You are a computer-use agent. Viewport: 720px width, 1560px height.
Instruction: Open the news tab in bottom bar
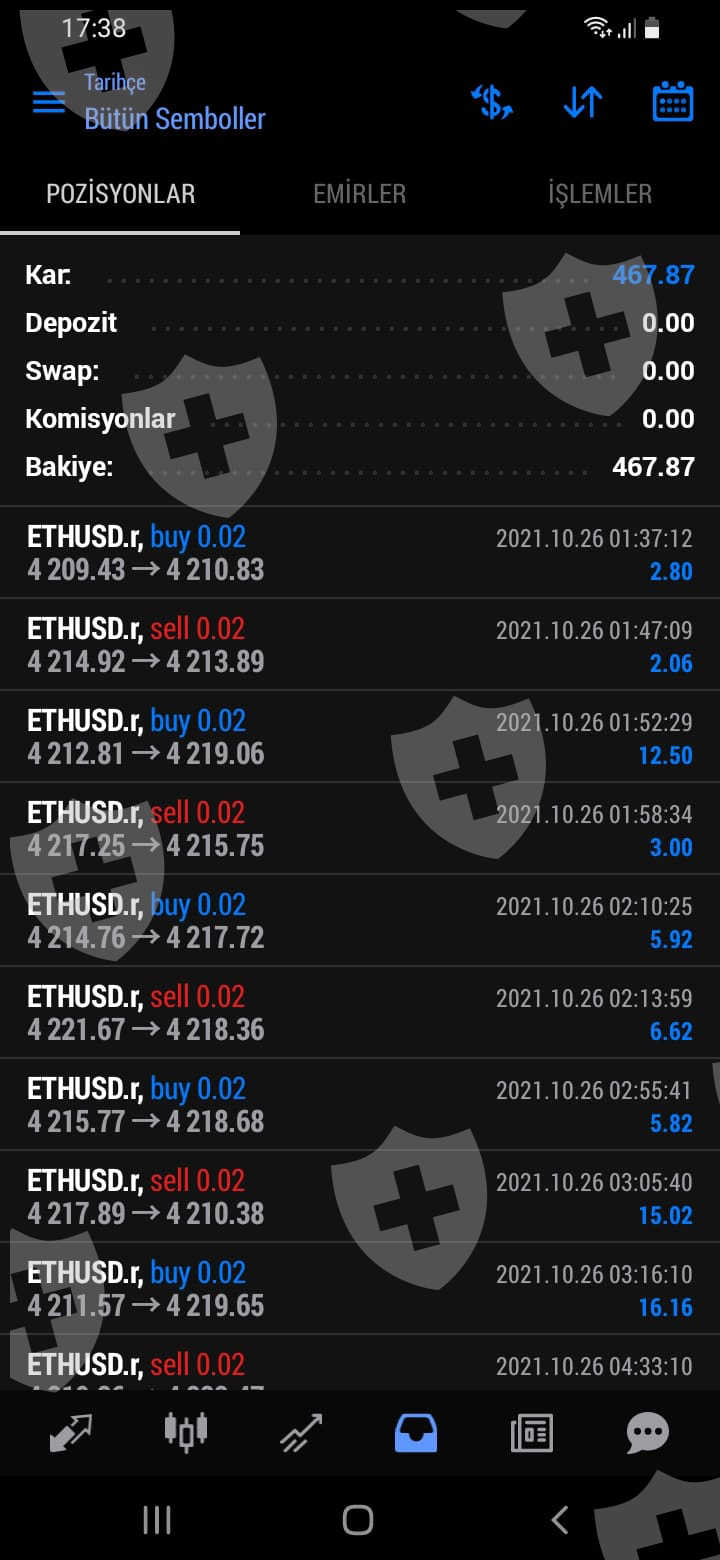tap(532, 1434)
